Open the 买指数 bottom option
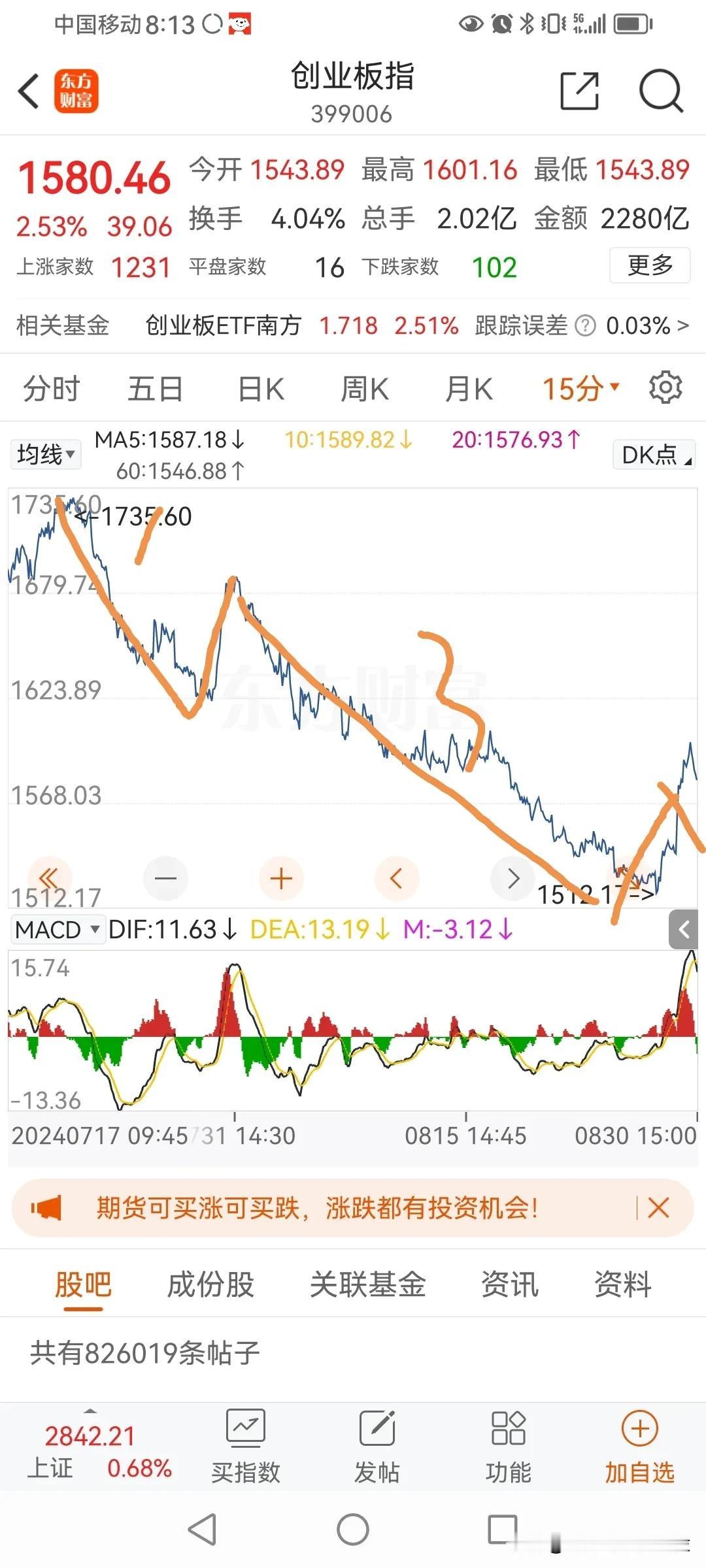The height and width of the screenshot is (1568, 706). [x=245, y=1446]
